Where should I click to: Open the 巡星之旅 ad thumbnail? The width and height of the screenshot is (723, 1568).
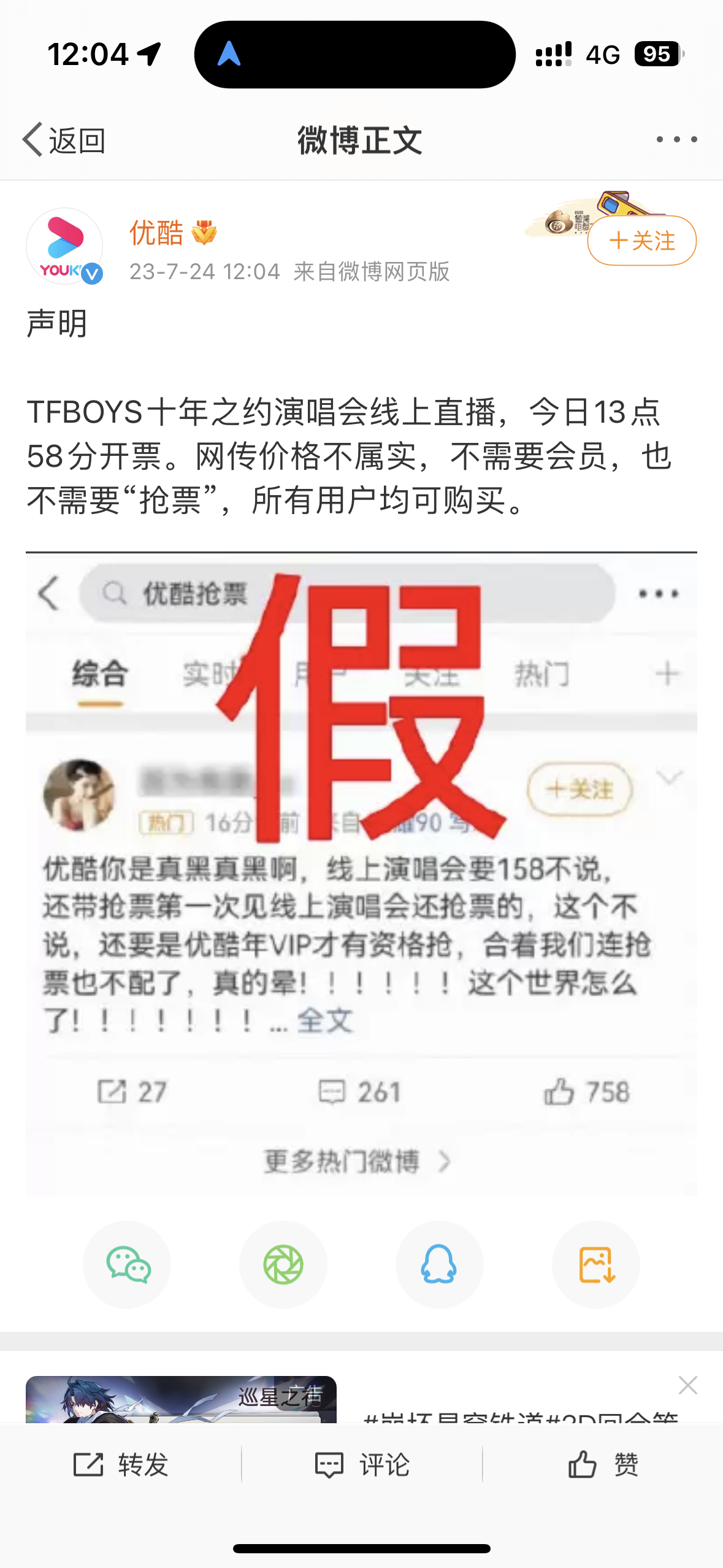[x=181, y=1400]
